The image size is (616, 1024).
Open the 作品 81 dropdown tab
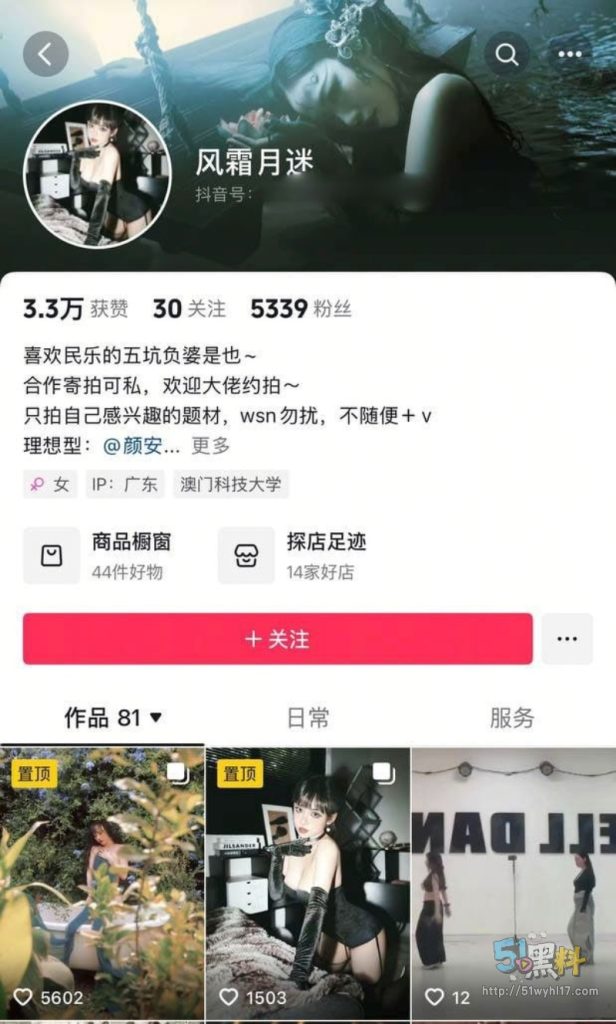pos(112,717)
